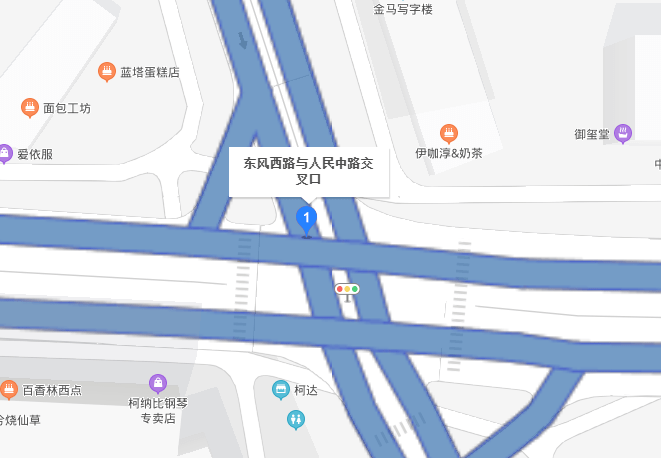
Task: Select the 伊咖淳&奶茶 map marker
Action: pos(449,133)
